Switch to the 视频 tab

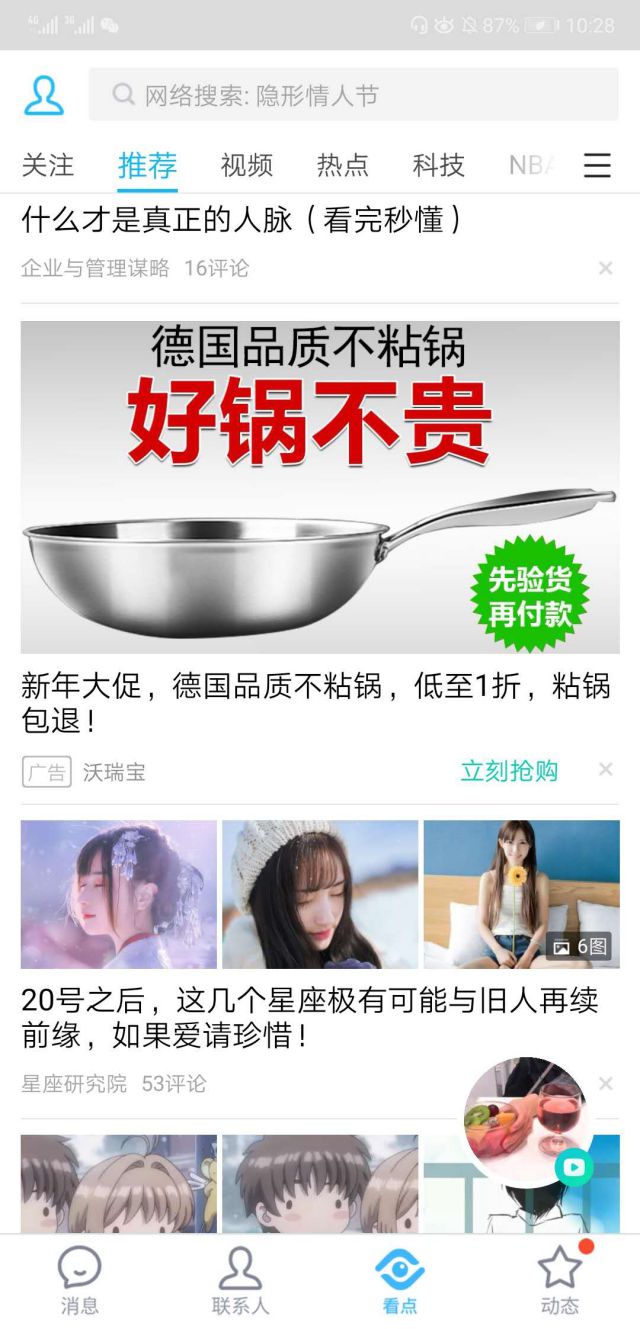[x=247, y=165]
